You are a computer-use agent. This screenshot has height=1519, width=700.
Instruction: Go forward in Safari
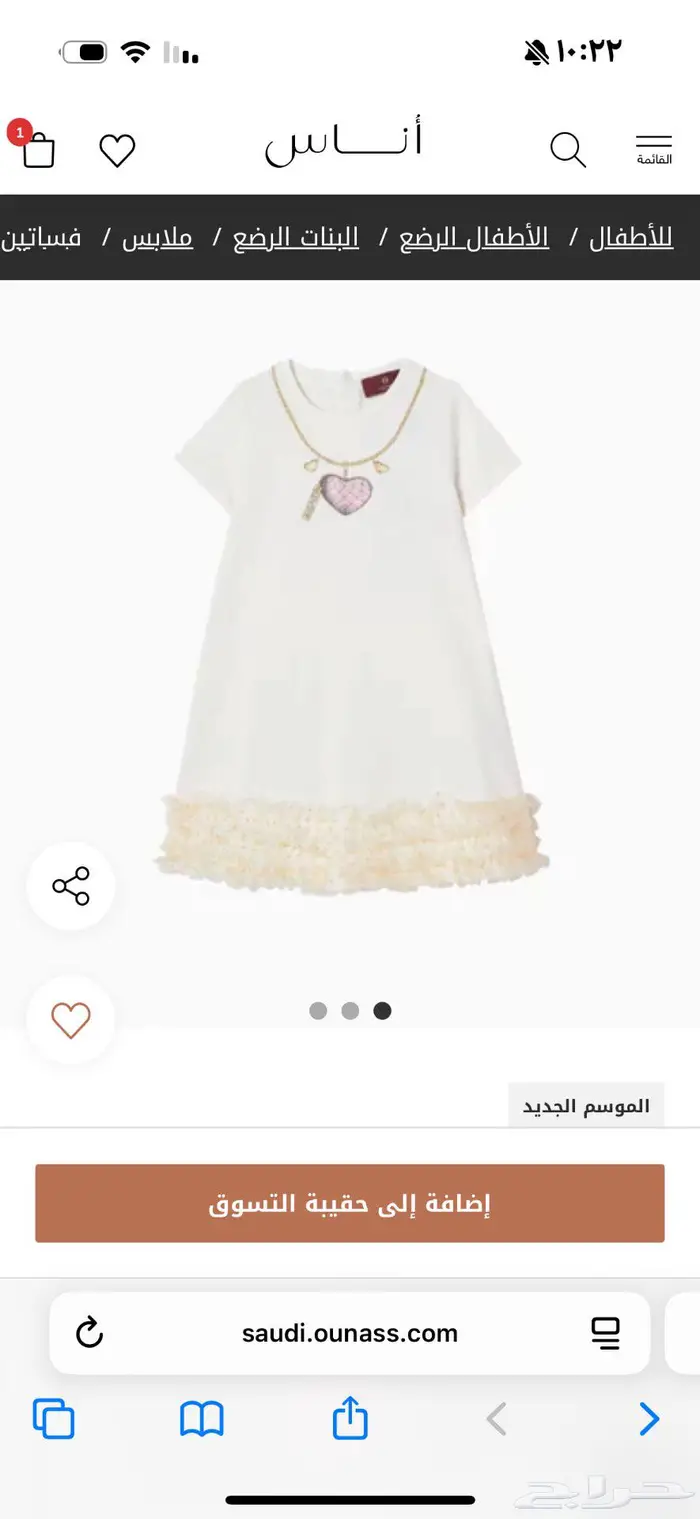pyautogui.click(x=649, y=1419)
